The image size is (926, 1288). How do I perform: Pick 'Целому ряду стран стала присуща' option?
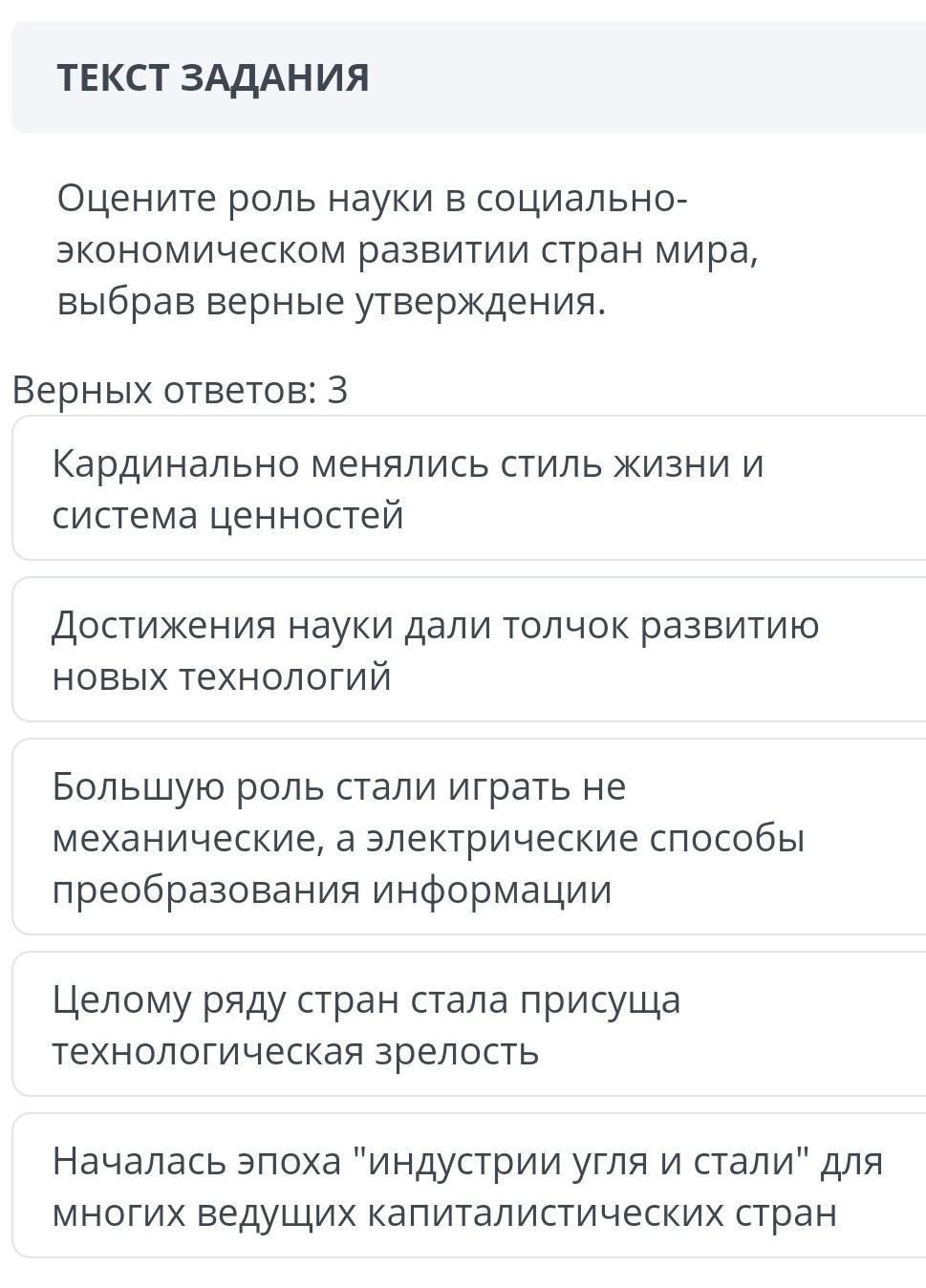468,1025
